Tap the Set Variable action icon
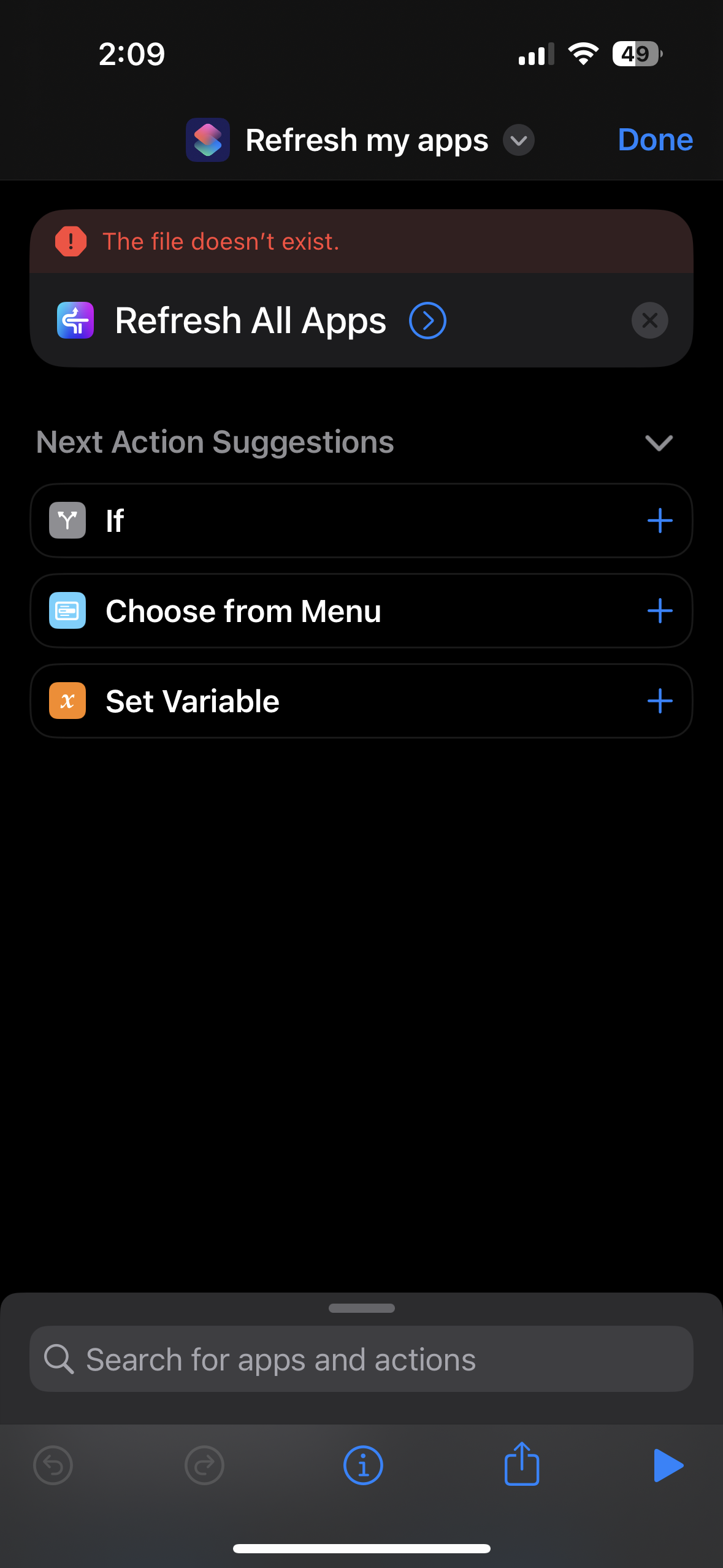Viewport: 723px width, 1568px height. pos(67,701)
